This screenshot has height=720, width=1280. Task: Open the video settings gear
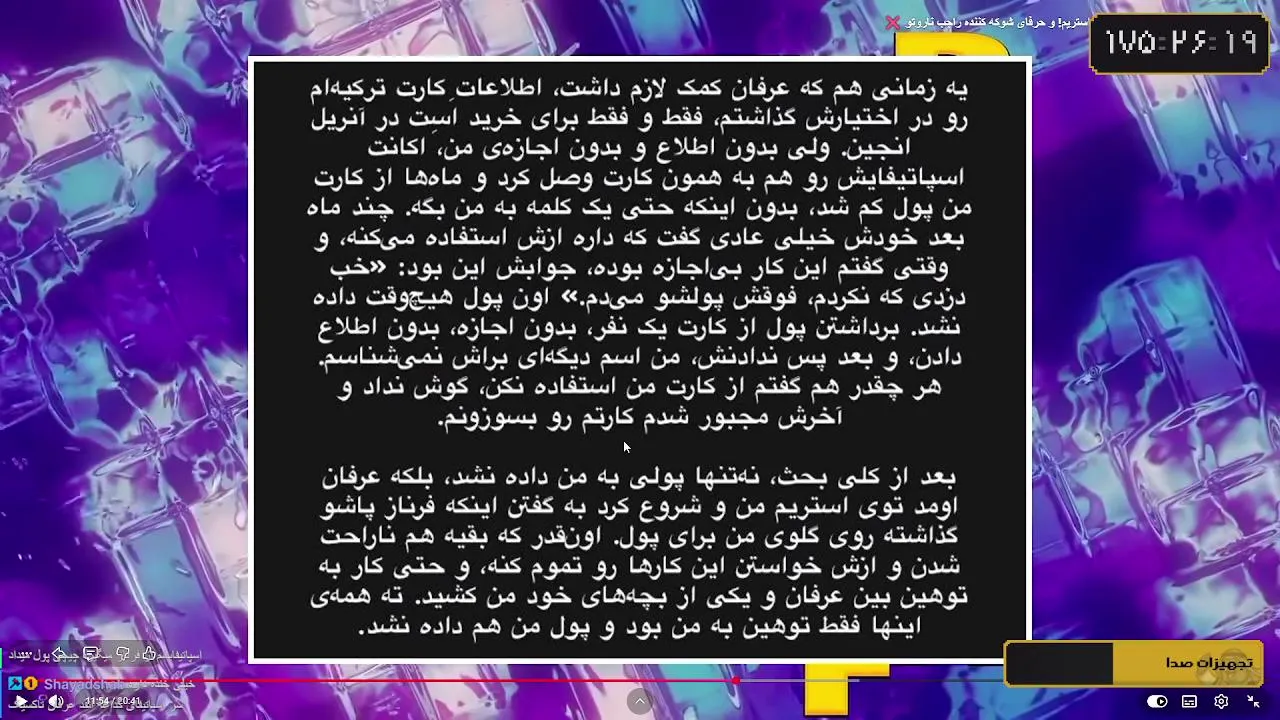(1221, 702)
